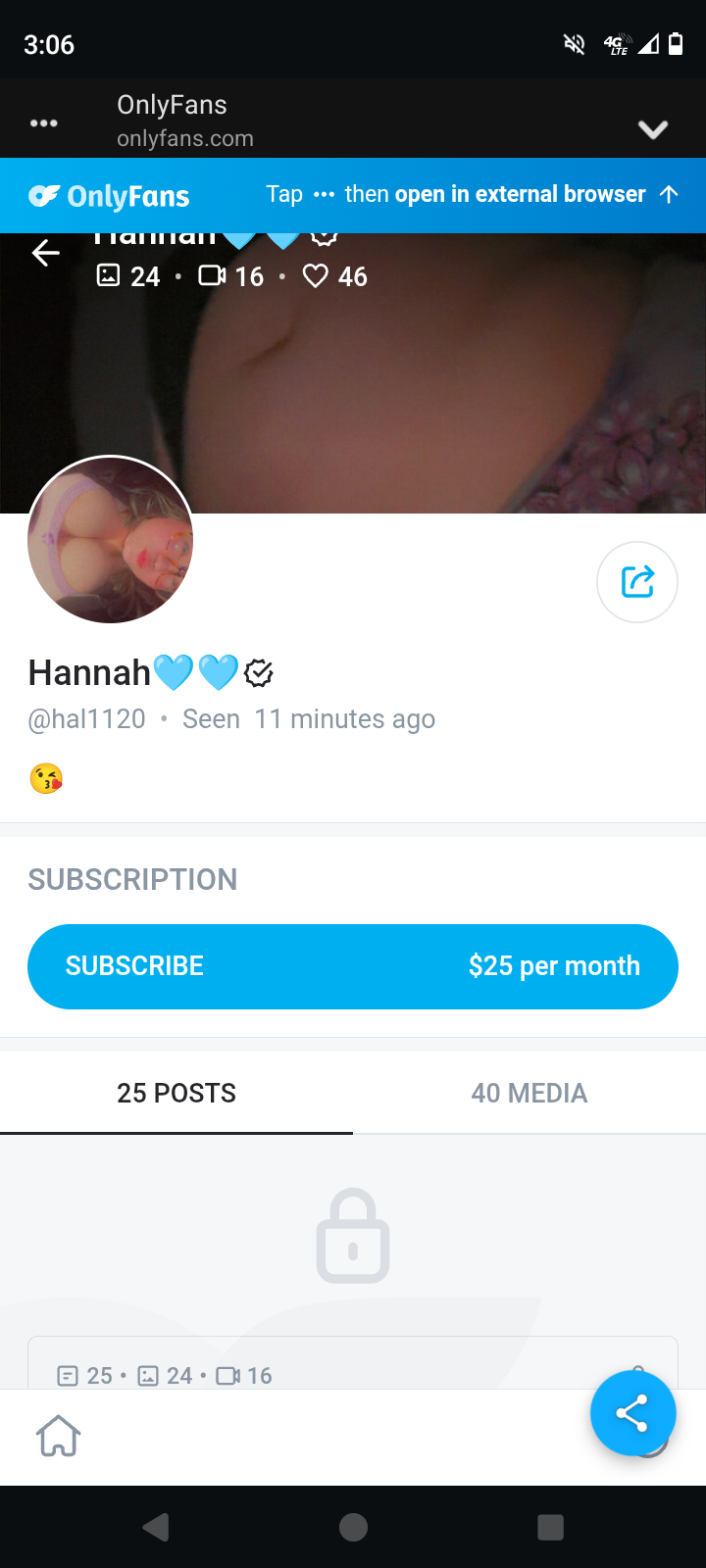
Task: Go to the OnlyFans home feed icon
Action: coord(59,1437)
